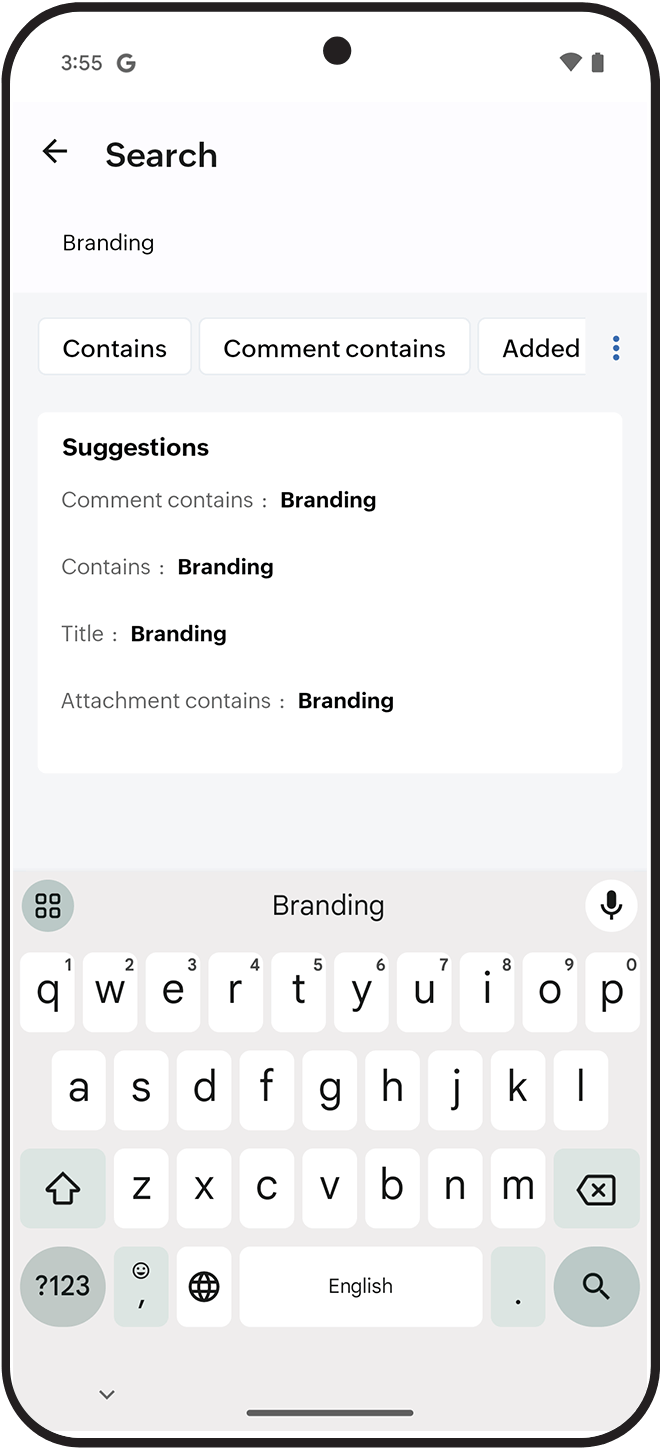
Task: Go back from the Search screen
Action: 55,152
